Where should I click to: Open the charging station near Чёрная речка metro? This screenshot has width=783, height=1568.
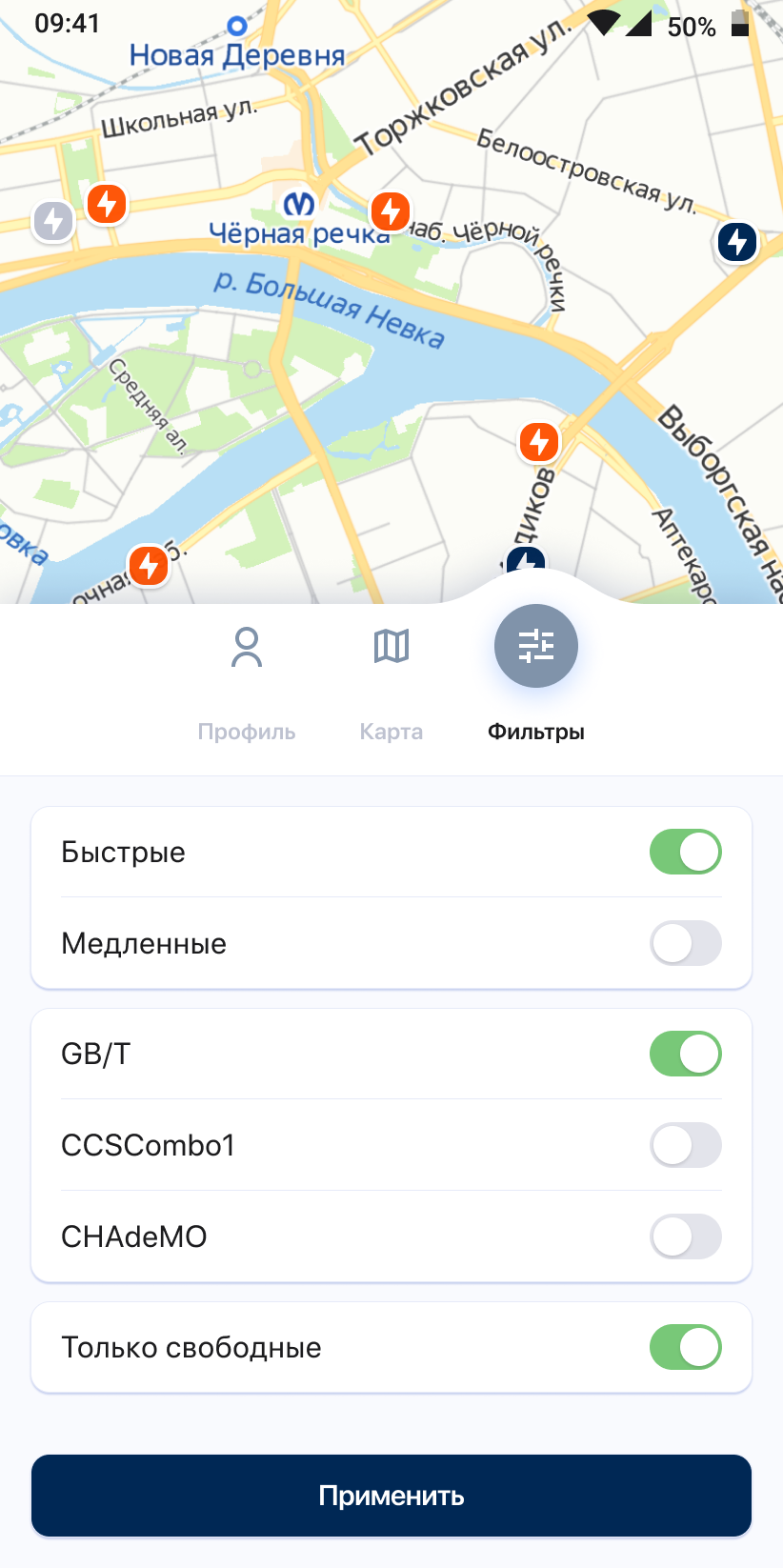coord(390,211)
